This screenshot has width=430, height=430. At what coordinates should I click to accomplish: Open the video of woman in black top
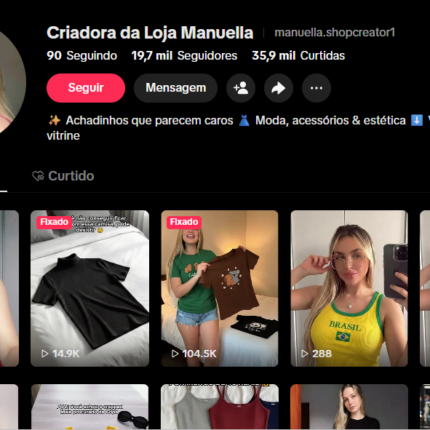[x=349, y=407]
